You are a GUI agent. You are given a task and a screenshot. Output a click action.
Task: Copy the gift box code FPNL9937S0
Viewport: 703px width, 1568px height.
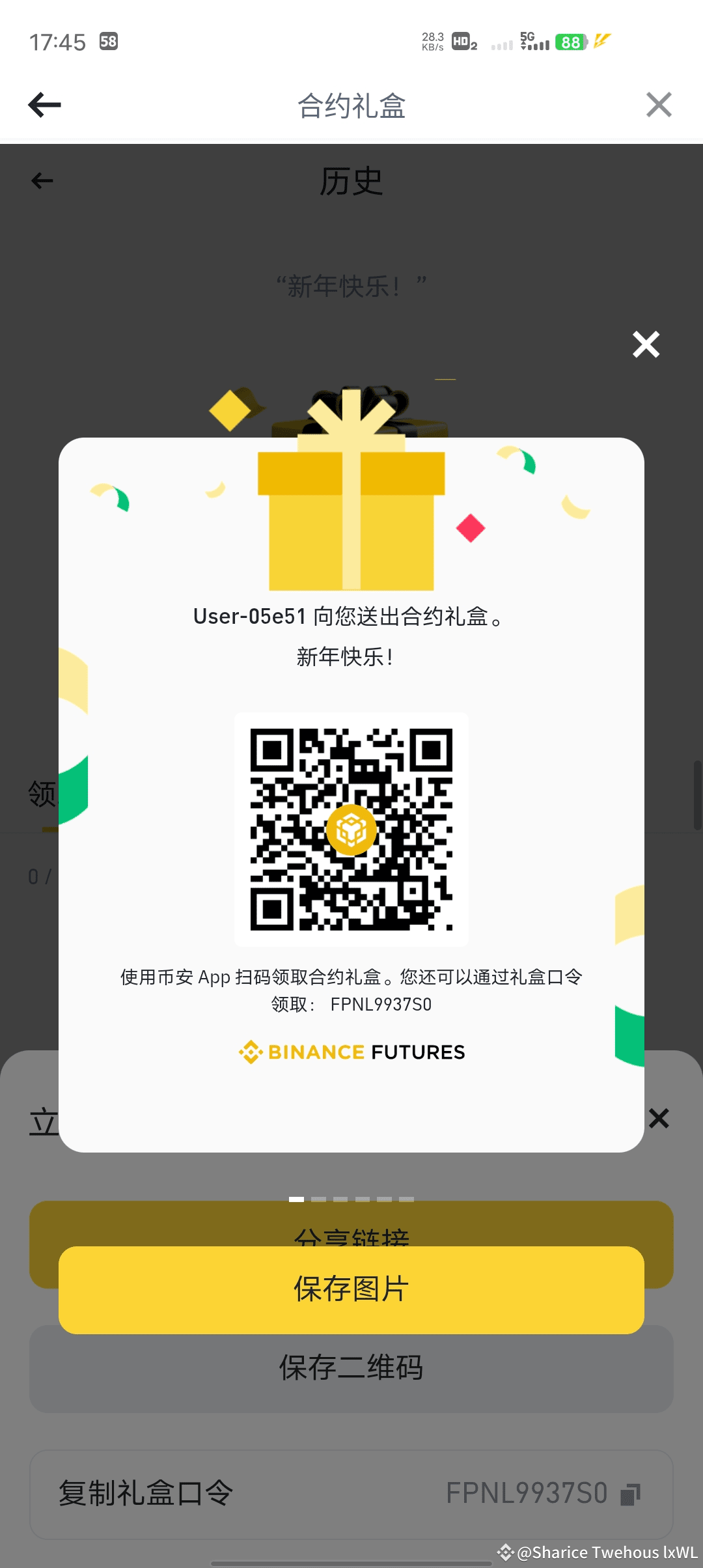(x=630, y=1494)
